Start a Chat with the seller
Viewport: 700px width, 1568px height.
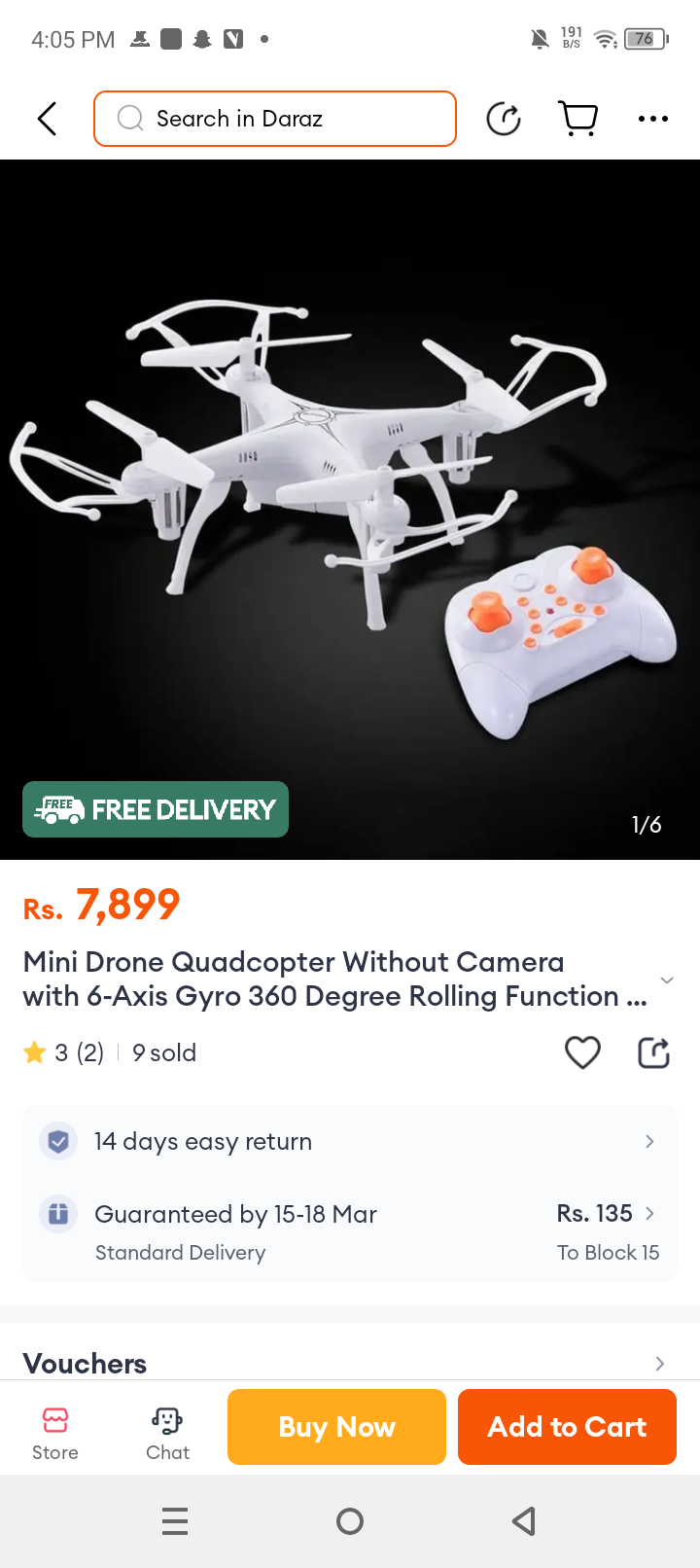(167, 1432)
